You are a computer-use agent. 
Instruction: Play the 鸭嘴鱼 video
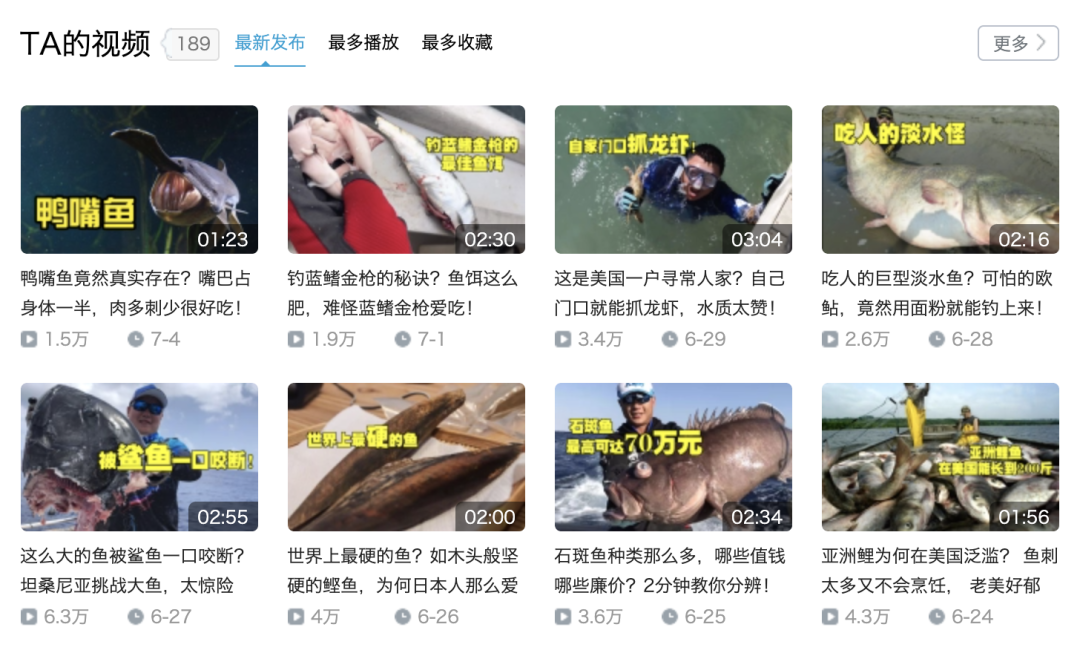tap(139, 180)
